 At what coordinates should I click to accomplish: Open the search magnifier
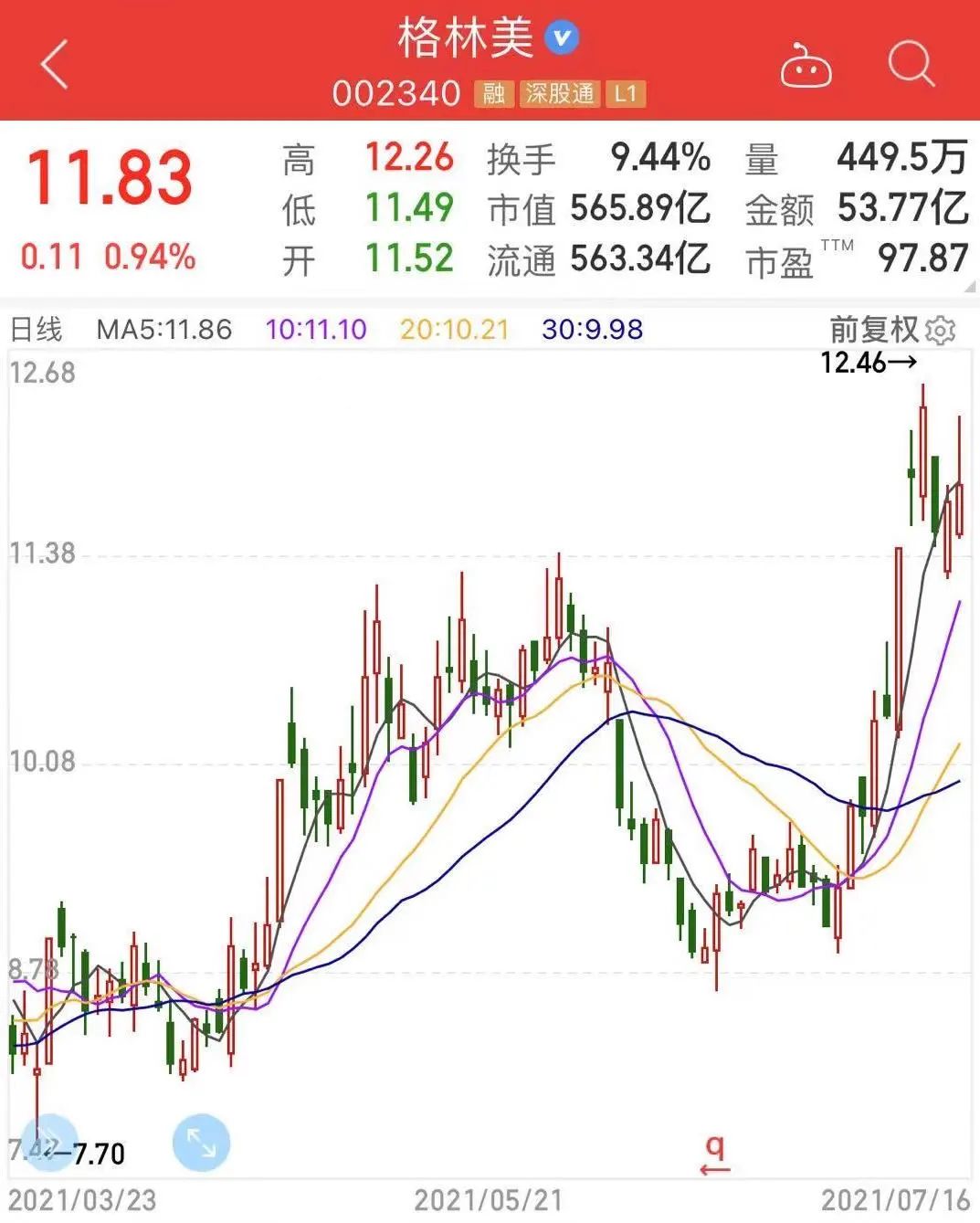coord(911,64)
